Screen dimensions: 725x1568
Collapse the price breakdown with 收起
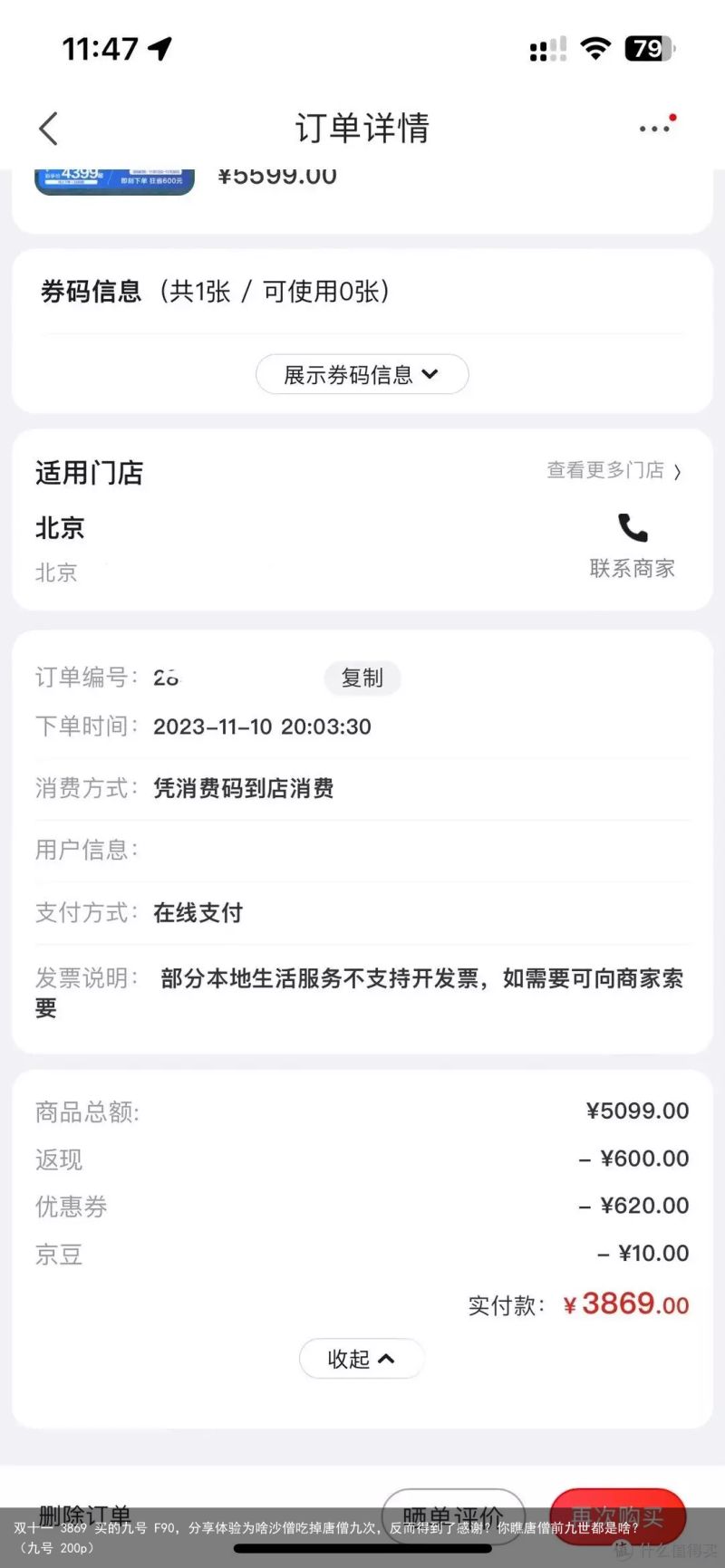(x=362, y=1359)
